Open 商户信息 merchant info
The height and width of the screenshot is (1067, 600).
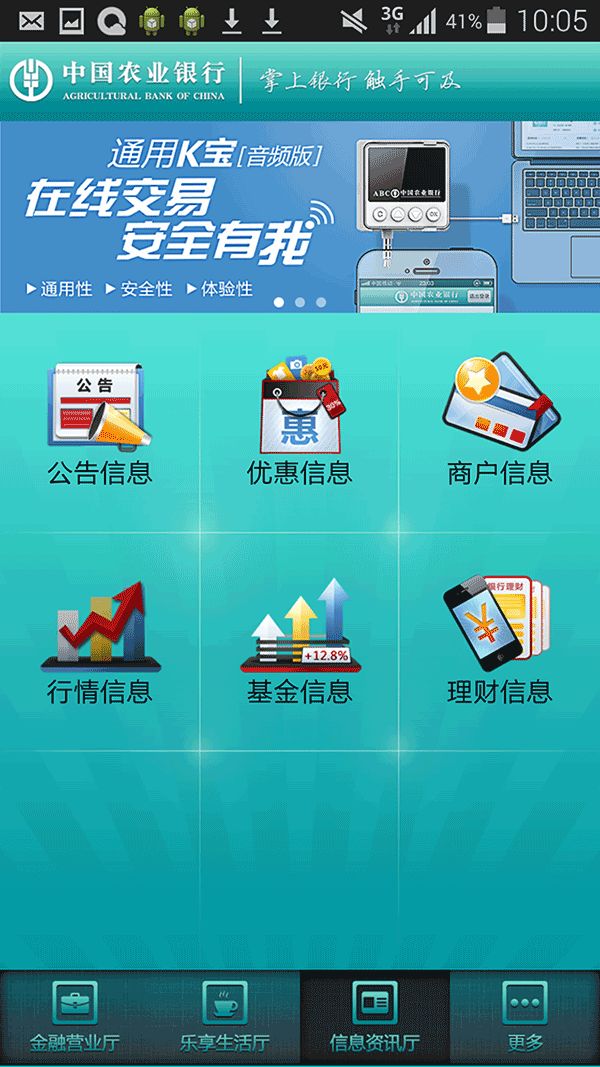coord(500,424)
